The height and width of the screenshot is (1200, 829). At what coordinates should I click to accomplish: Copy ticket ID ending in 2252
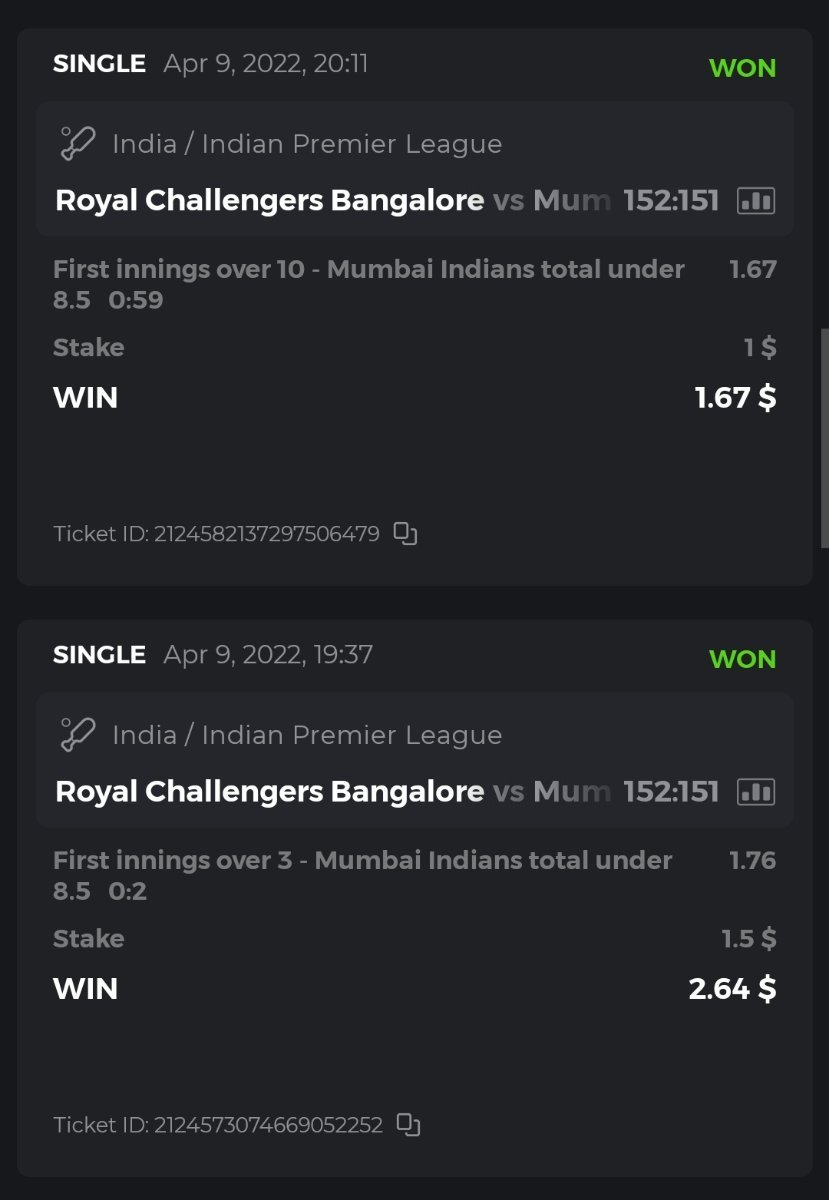tap(408, 1125)
